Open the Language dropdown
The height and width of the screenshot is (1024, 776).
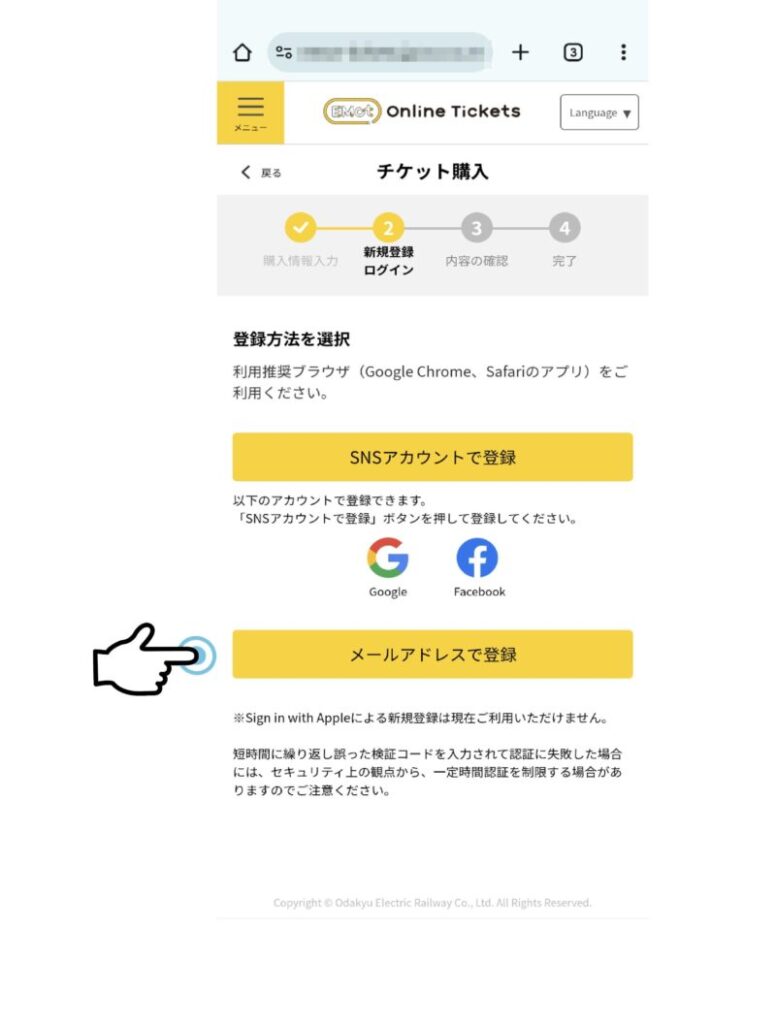(x=599, y=113)
